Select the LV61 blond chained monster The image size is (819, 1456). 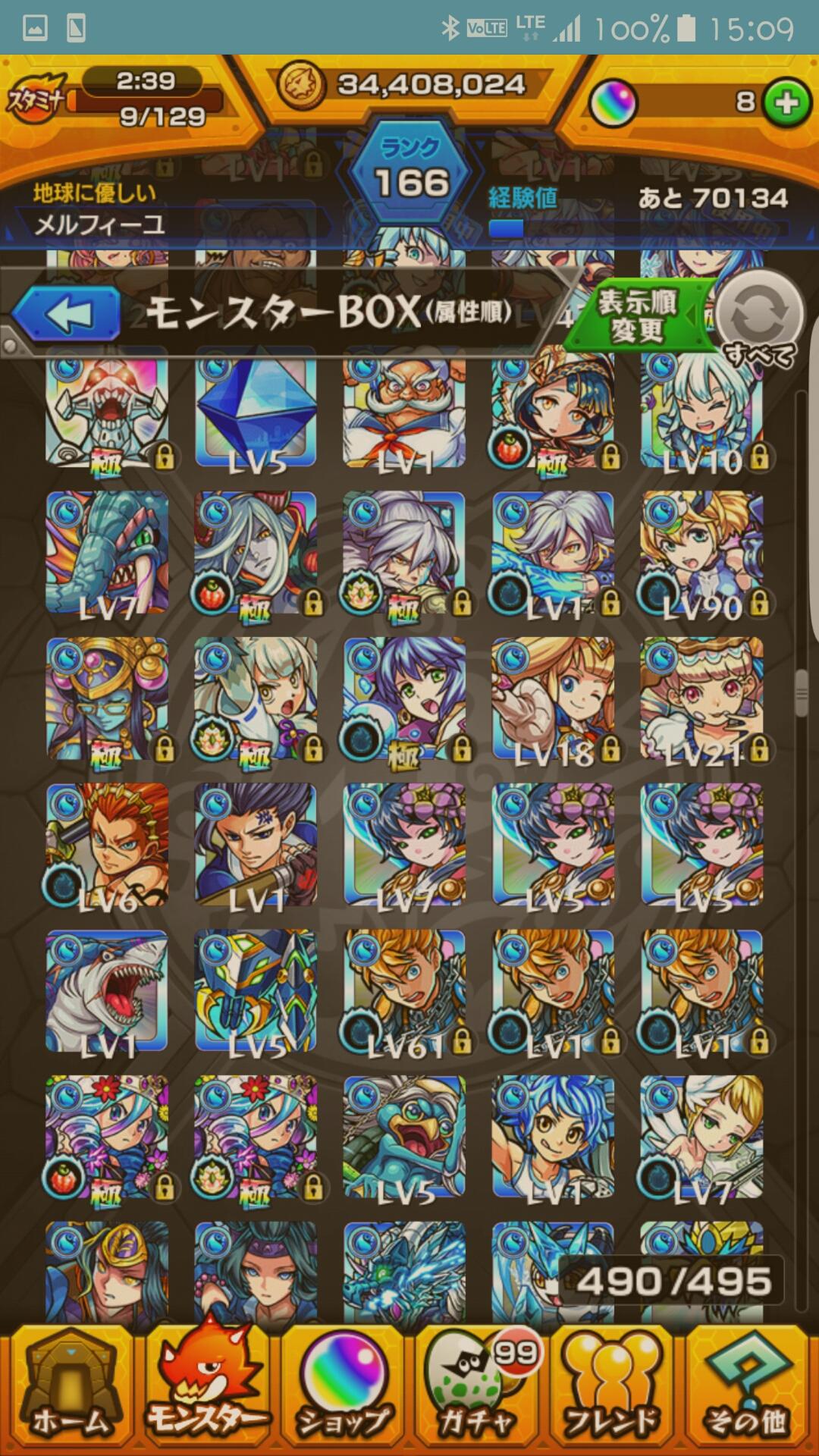coord(405,992)
